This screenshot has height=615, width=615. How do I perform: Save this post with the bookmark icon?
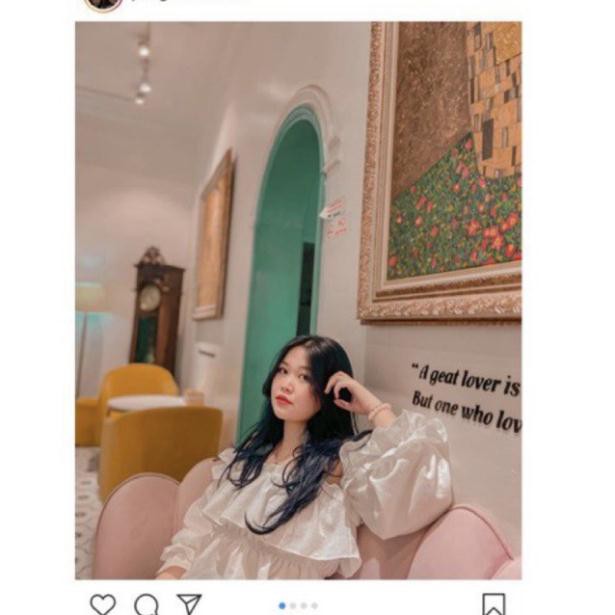493,604
